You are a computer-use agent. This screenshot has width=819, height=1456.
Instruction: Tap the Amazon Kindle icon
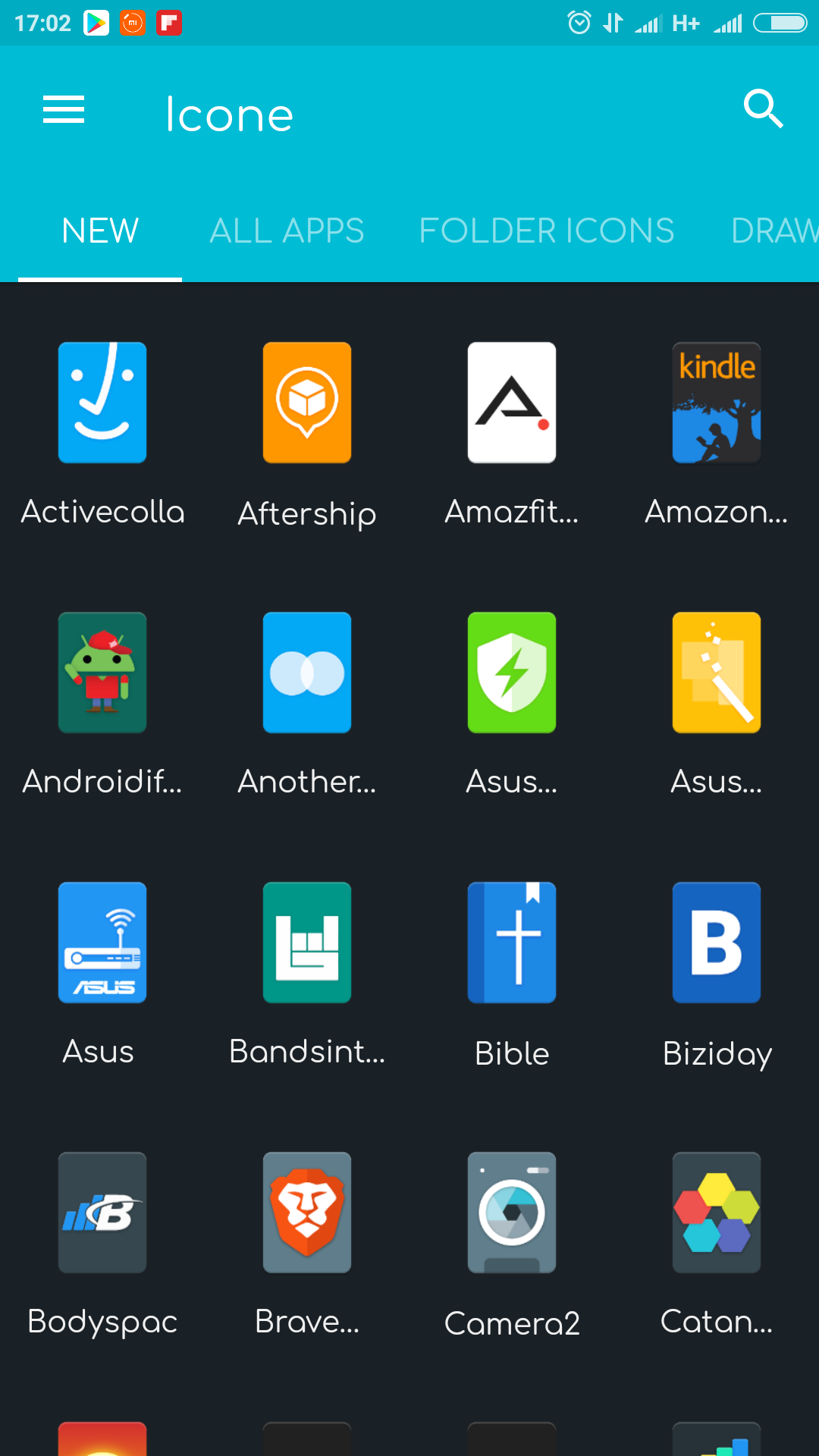(717, 403)
